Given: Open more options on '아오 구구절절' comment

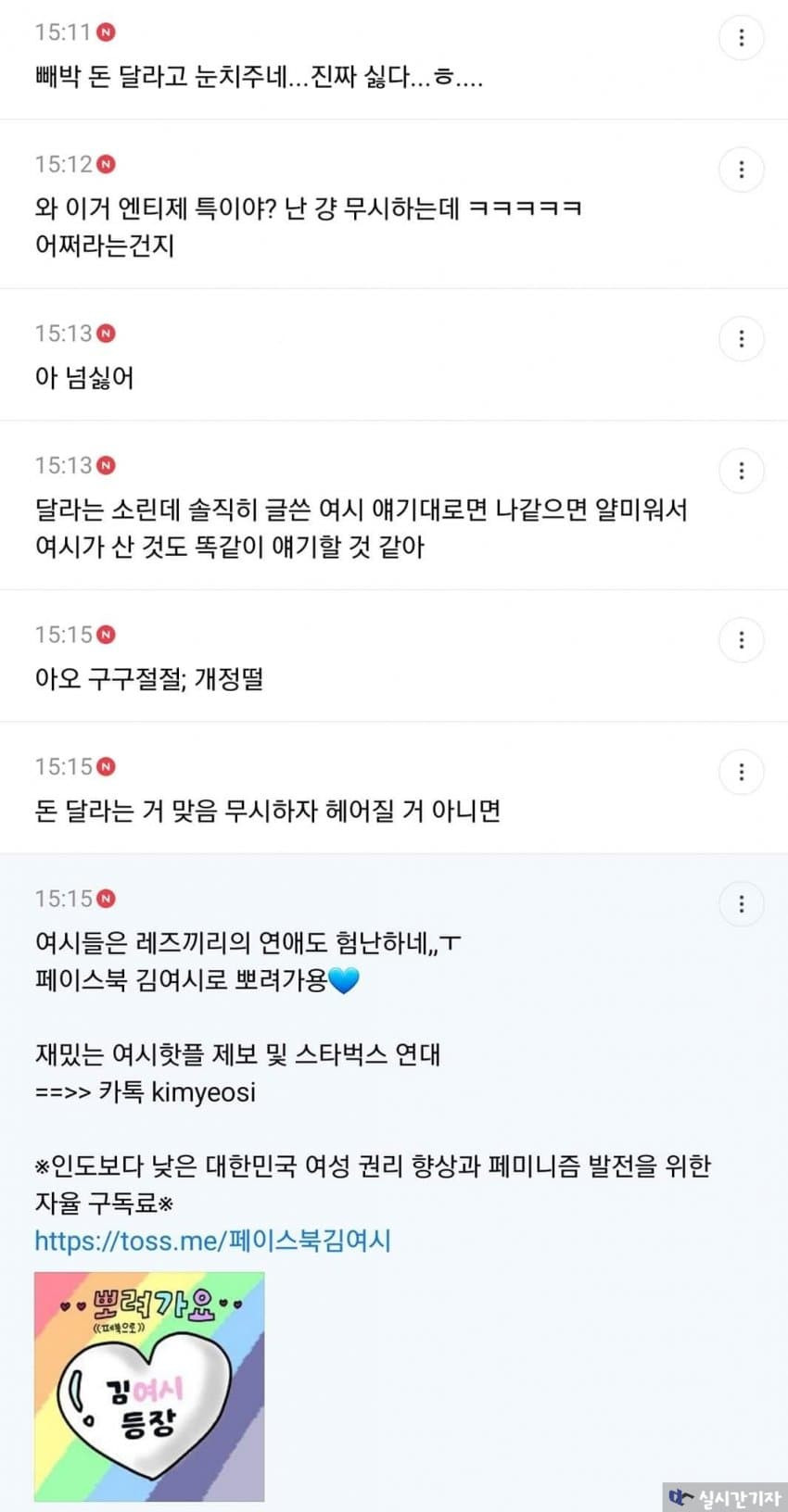Looking at the screenshot, I should pos(741,640).
